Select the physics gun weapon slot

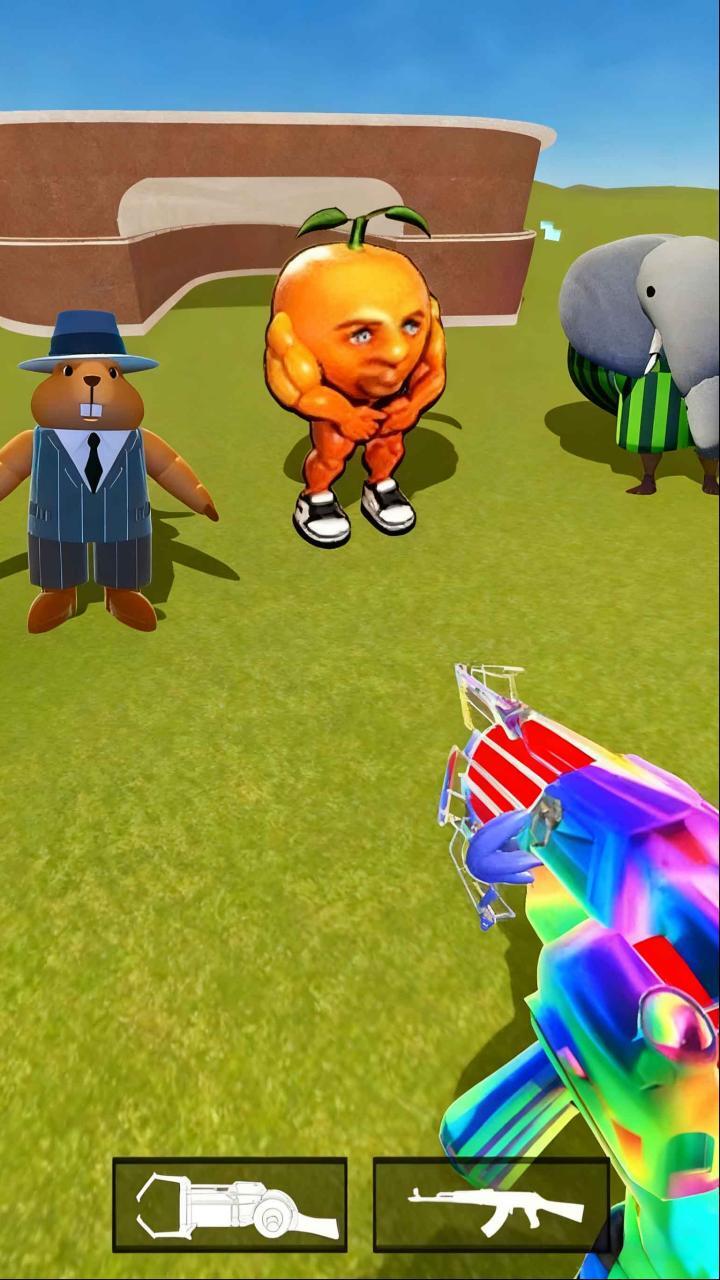click(230, 1204)
